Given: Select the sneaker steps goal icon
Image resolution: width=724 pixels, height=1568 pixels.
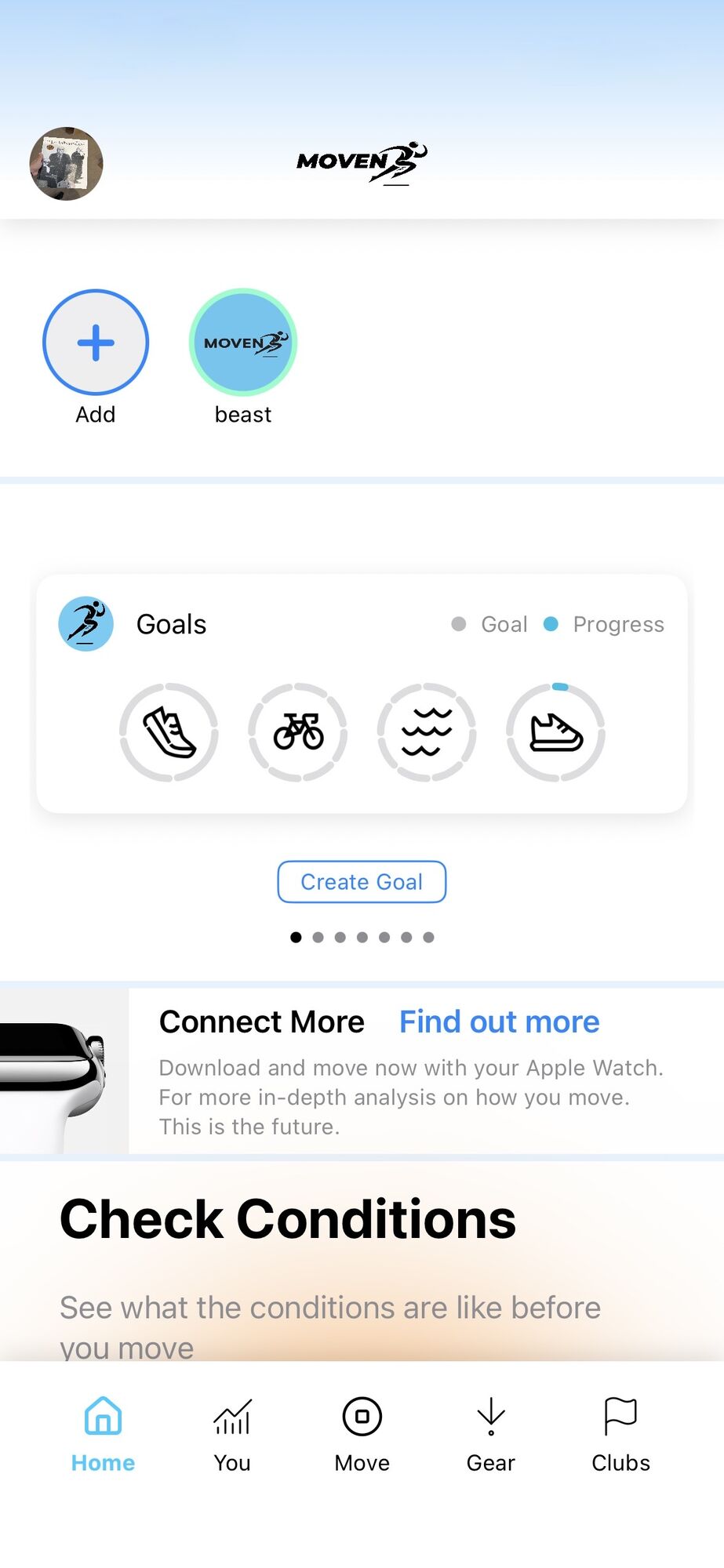Looking at the screenshot, I should tap(555, 732).
